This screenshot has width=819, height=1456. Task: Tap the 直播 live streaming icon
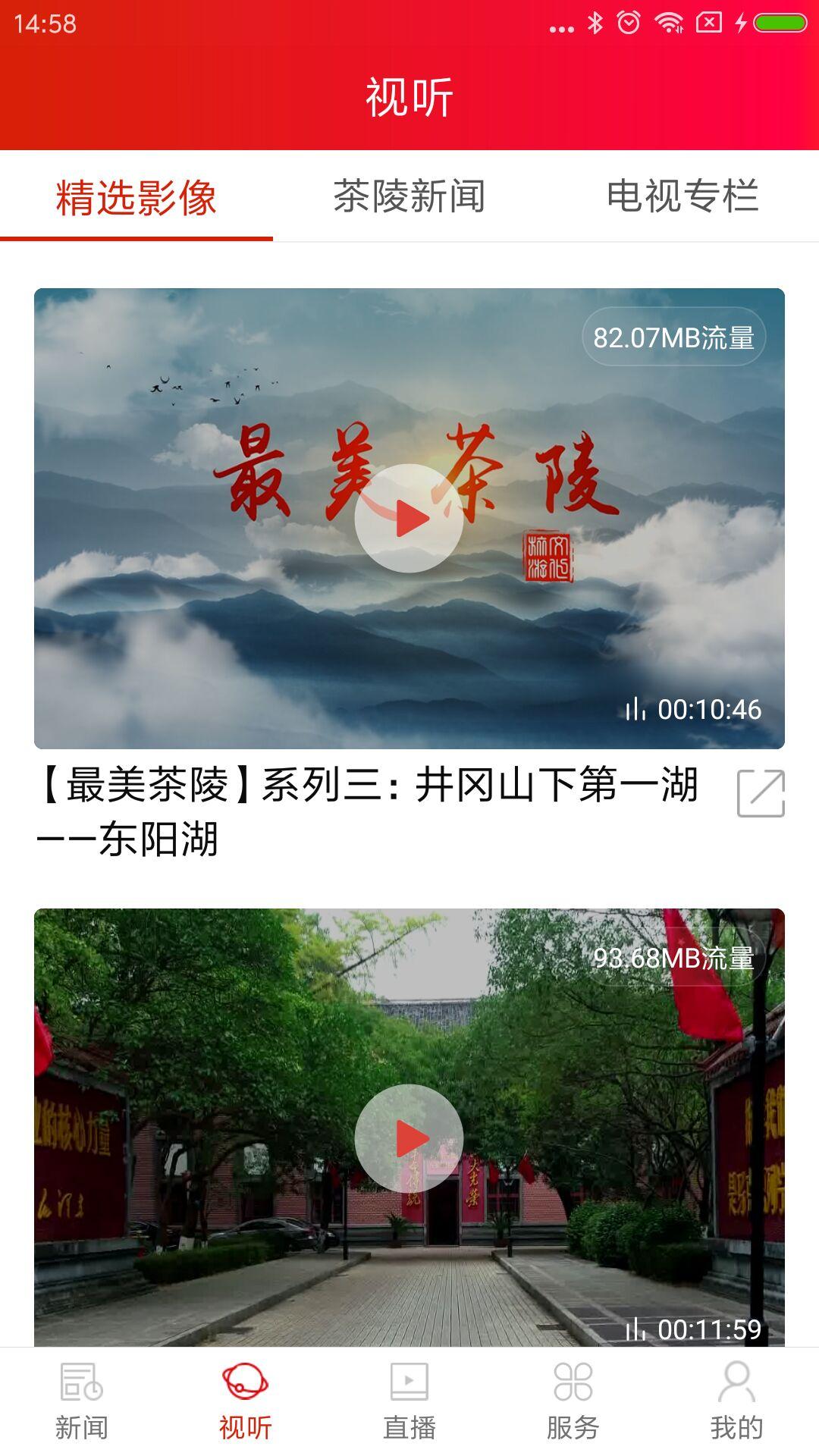coord(409,1395)
